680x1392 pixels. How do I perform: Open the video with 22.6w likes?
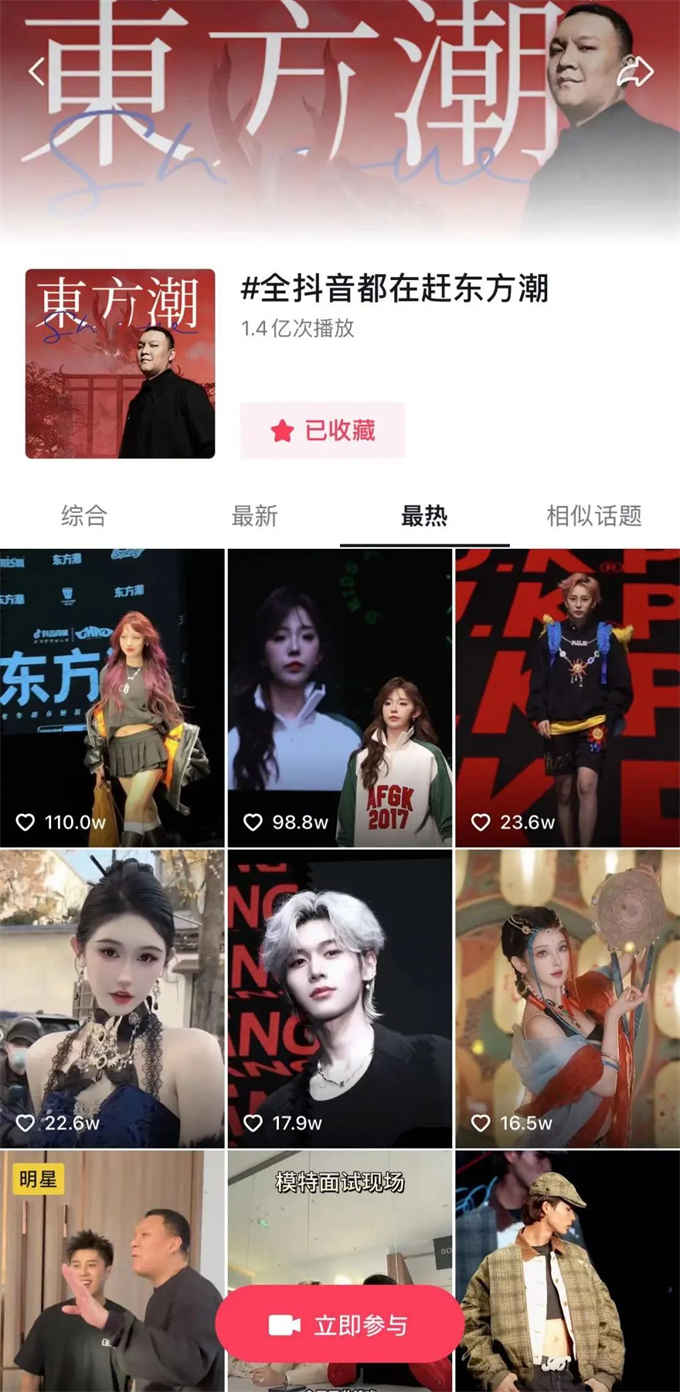point(112,997)
